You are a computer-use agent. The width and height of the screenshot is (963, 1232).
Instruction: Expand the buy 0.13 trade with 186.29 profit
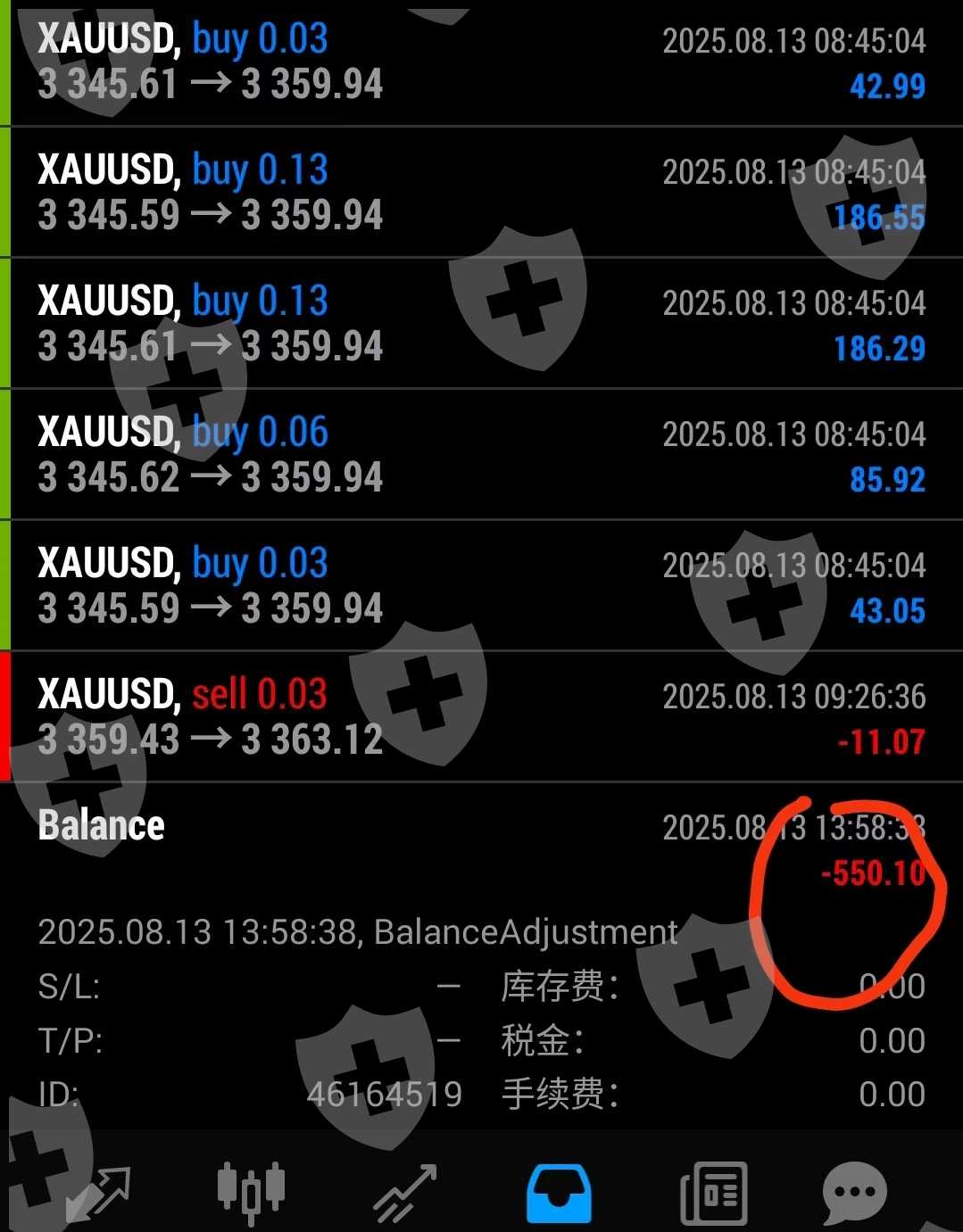(x=482, y=324)
